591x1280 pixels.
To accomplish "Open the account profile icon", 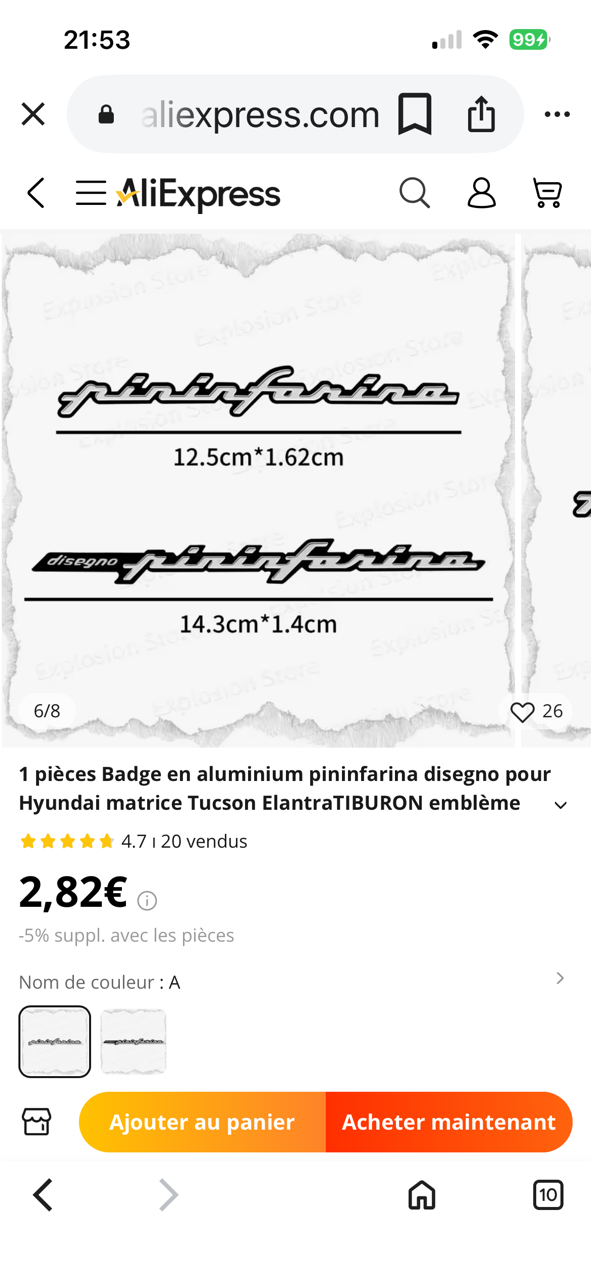I will [x=481, y=193].
